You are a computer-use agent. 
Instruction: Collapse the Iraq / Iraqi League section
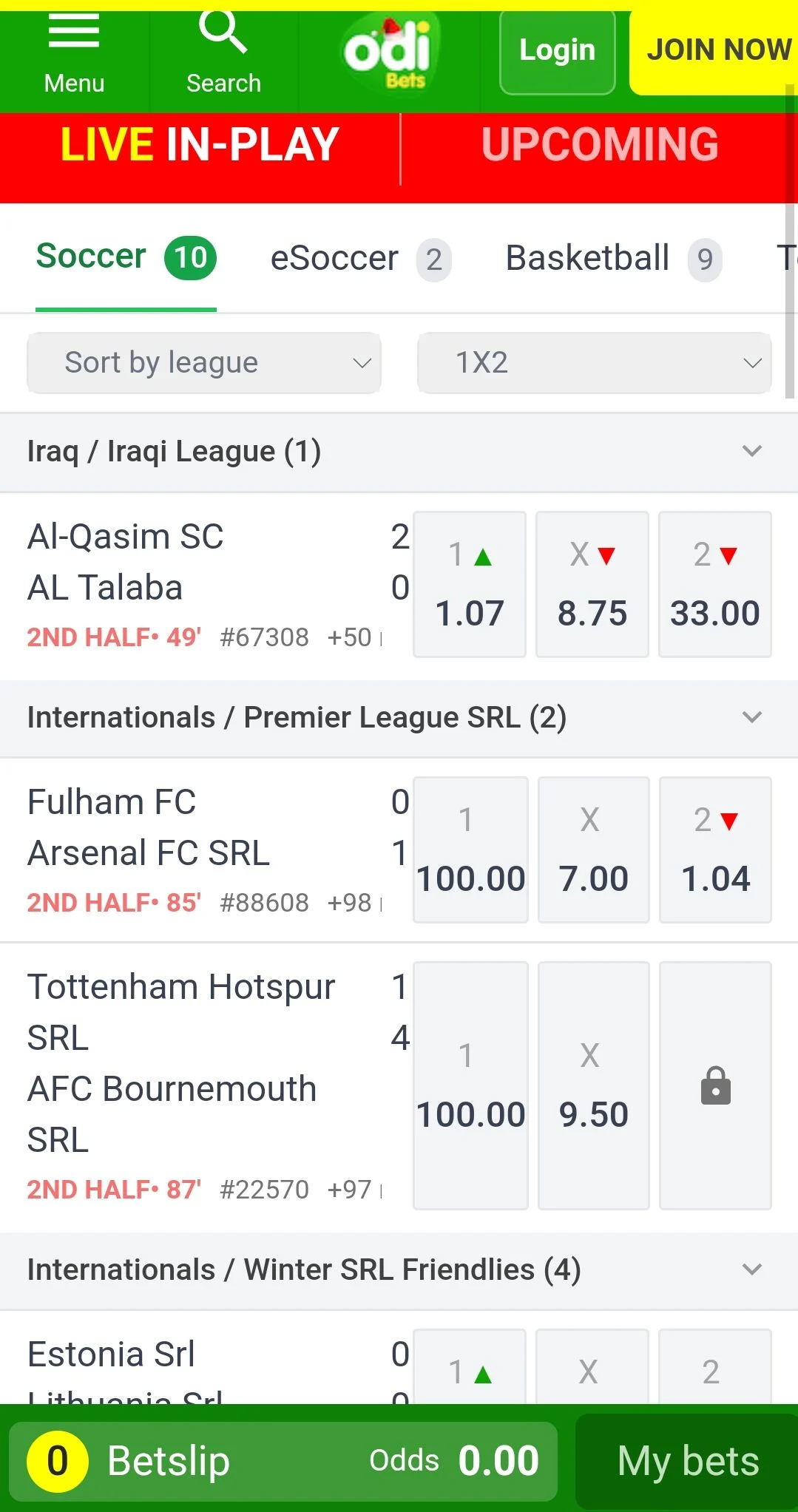(x=751, y=451)
